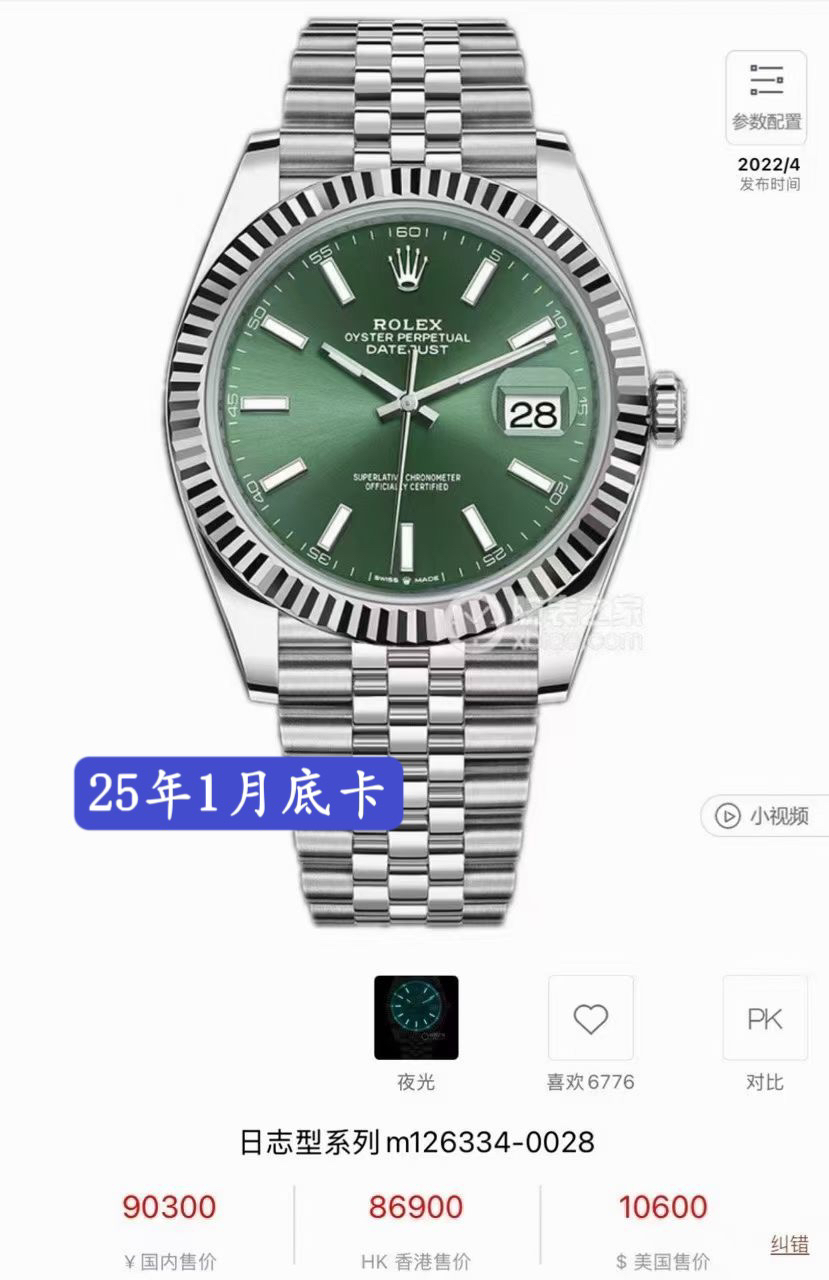The height and width of the screenshot is (1280, 829).
Task: Open the 参数配置 specifications button
Action: 766,96
